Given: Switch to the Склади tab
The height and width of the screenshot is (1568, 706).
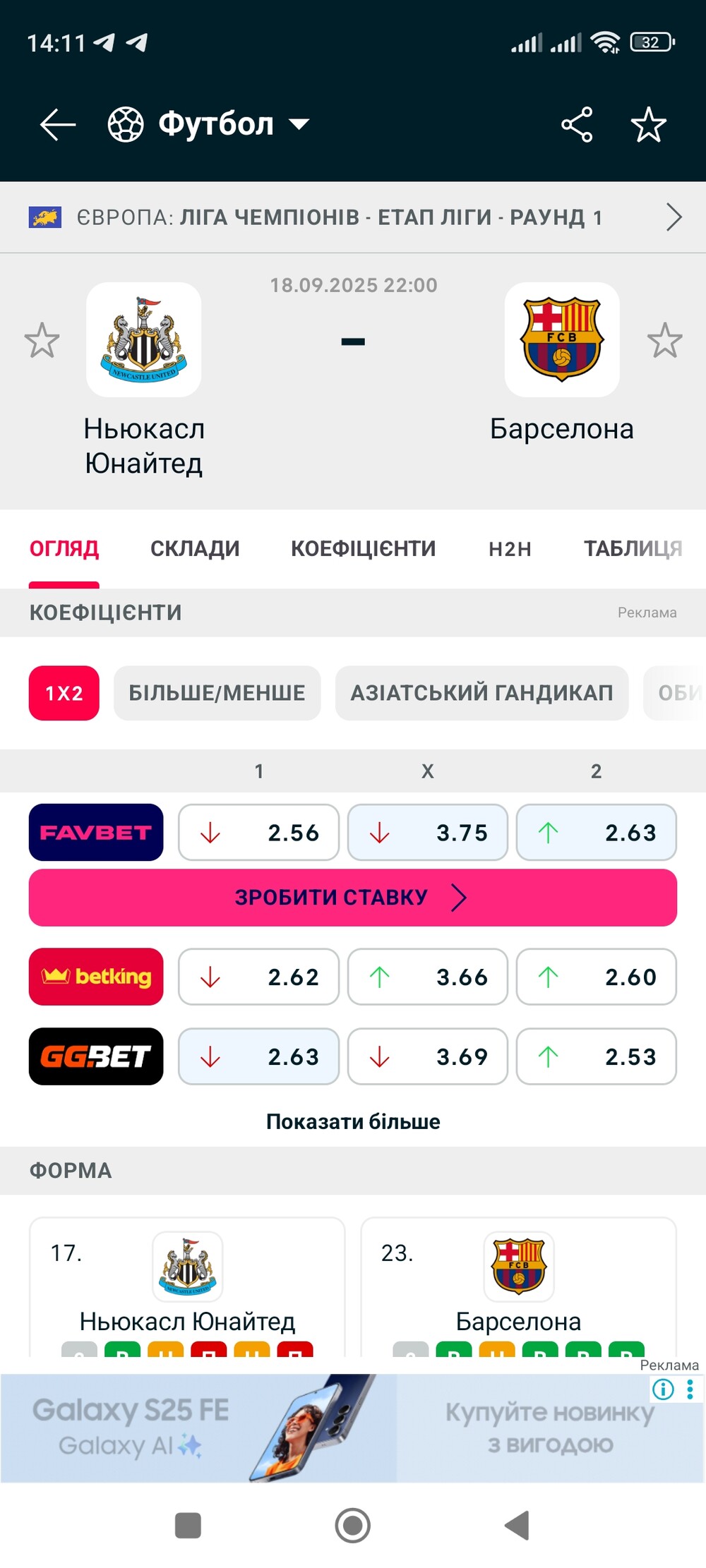Looking at the screenshot, I should [195, 549].
